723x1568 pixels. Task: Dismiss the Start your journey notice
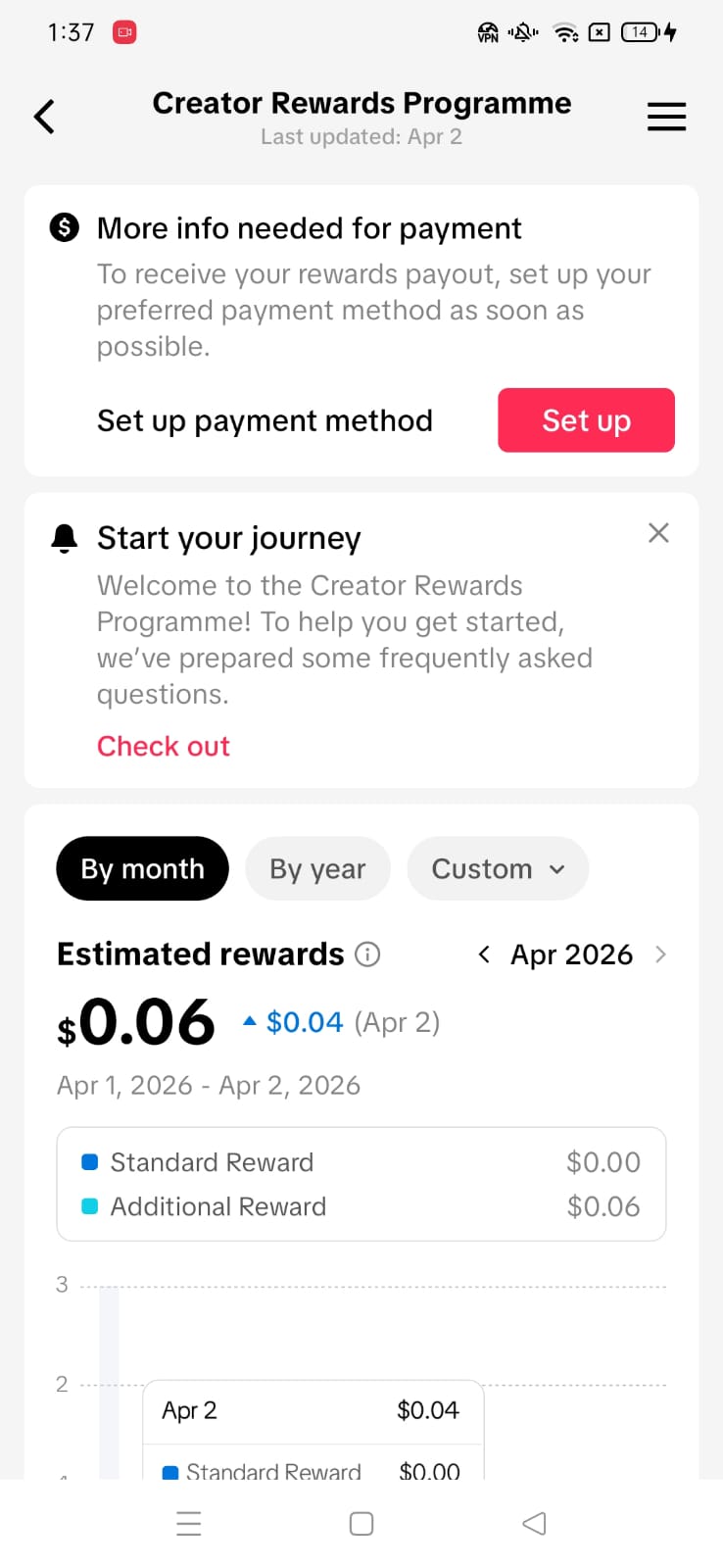point(658,533)
